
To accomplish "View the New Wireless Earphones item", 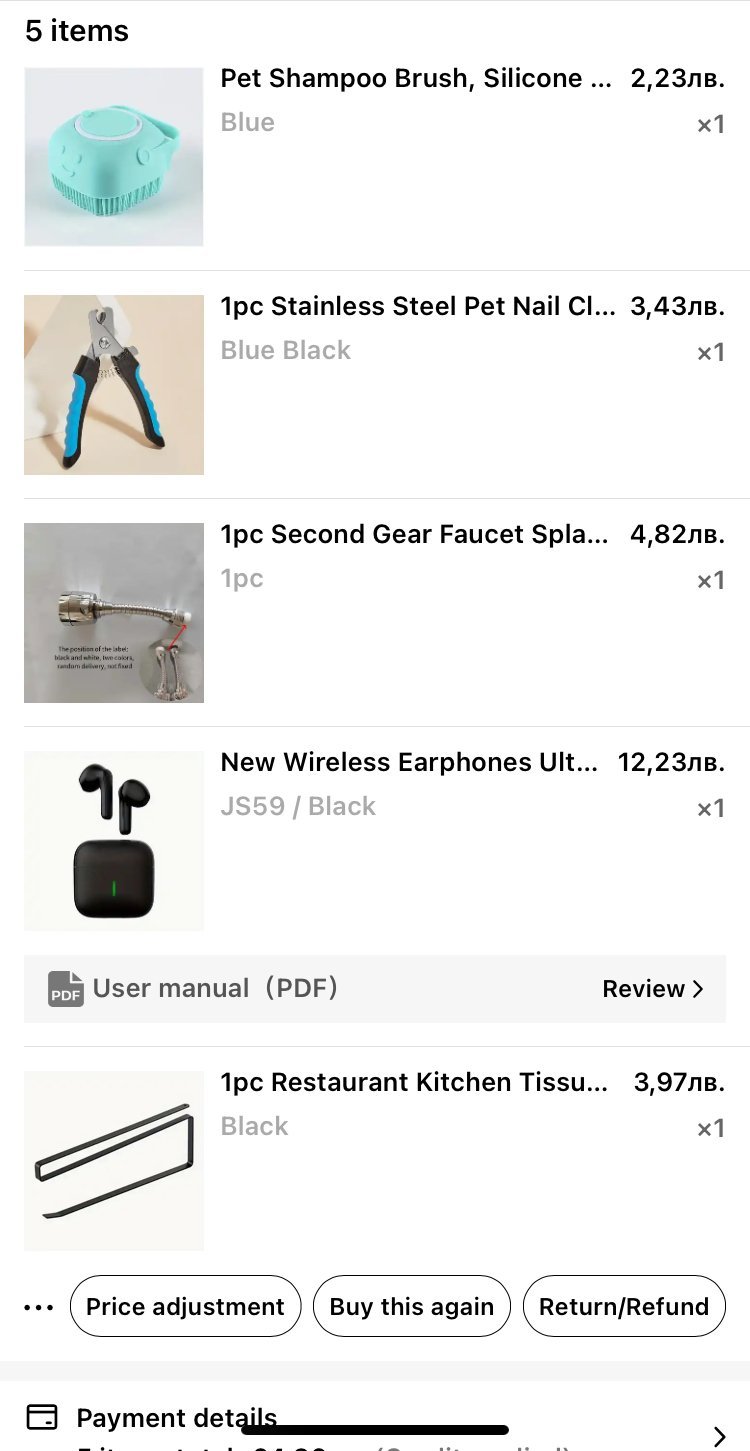I will tap(409, 763).
